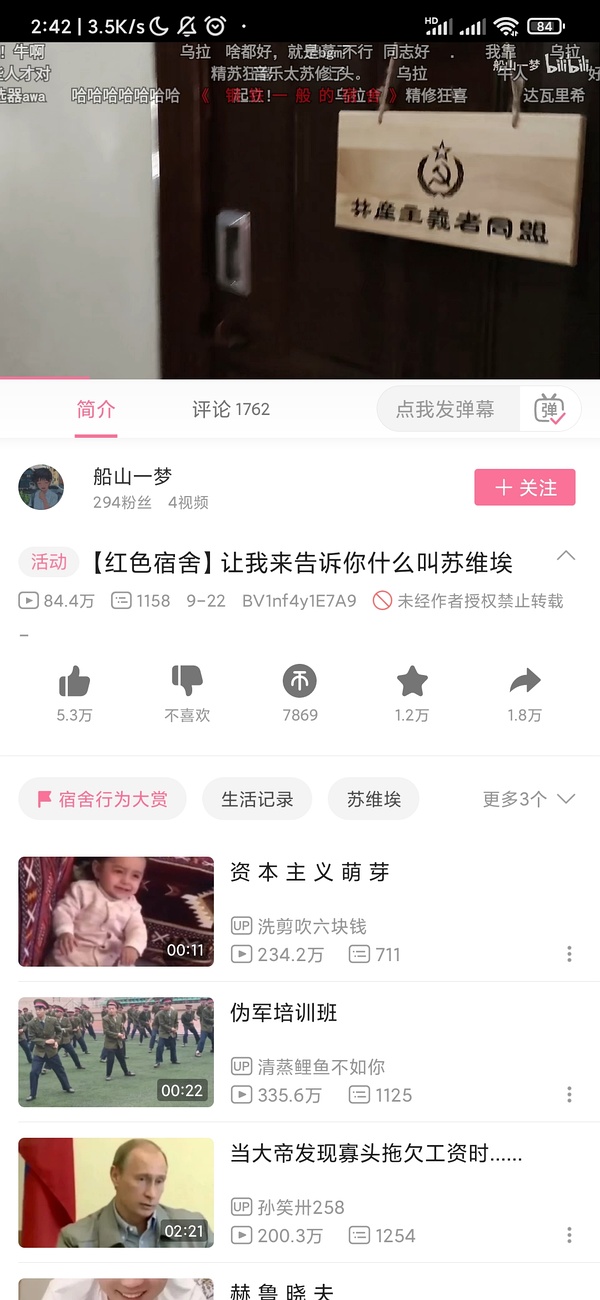Give coins to this video

(x=300, y=683)
